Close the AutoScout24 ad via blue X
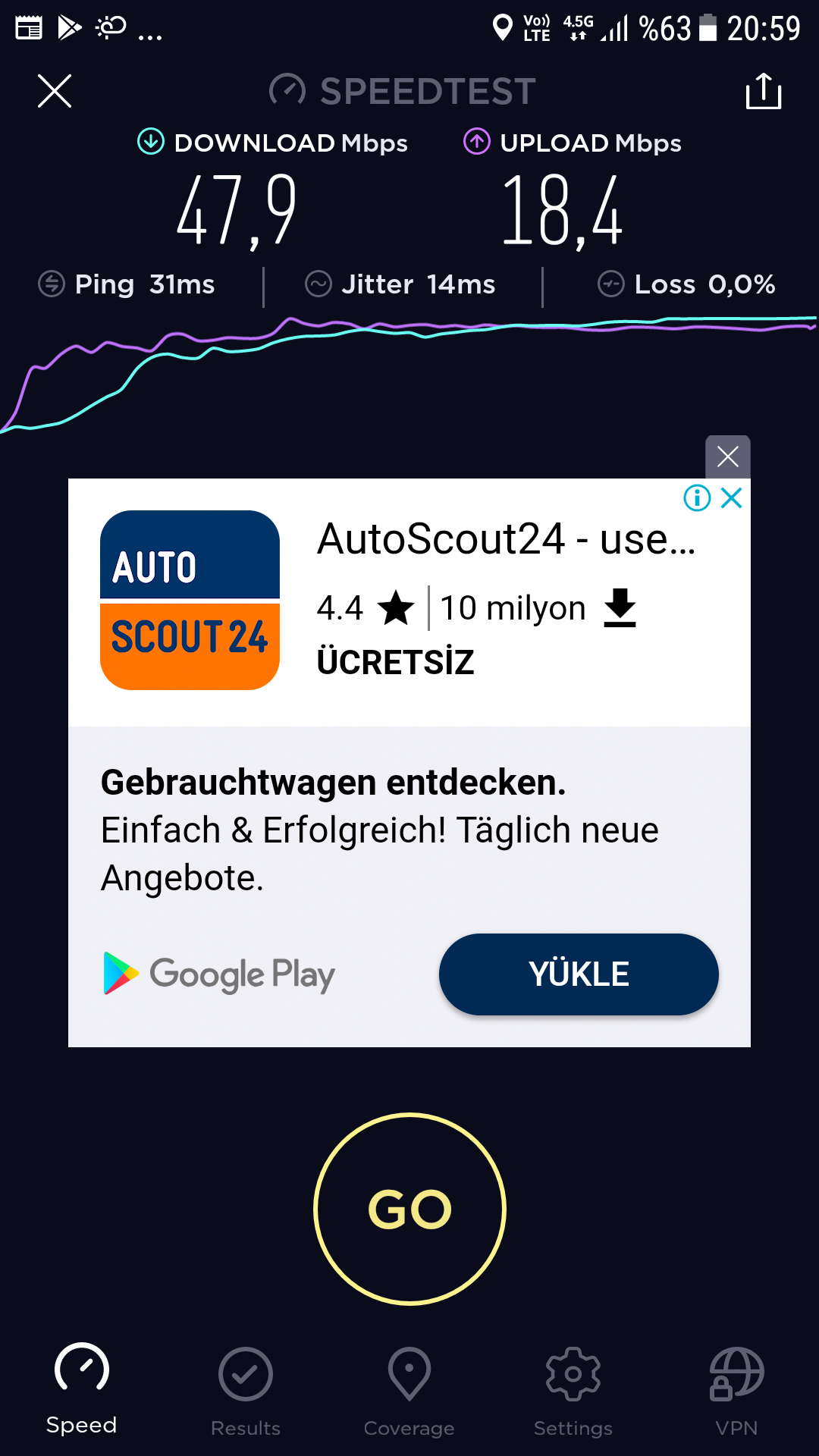819x1456 pixels. tap(732, 498)
